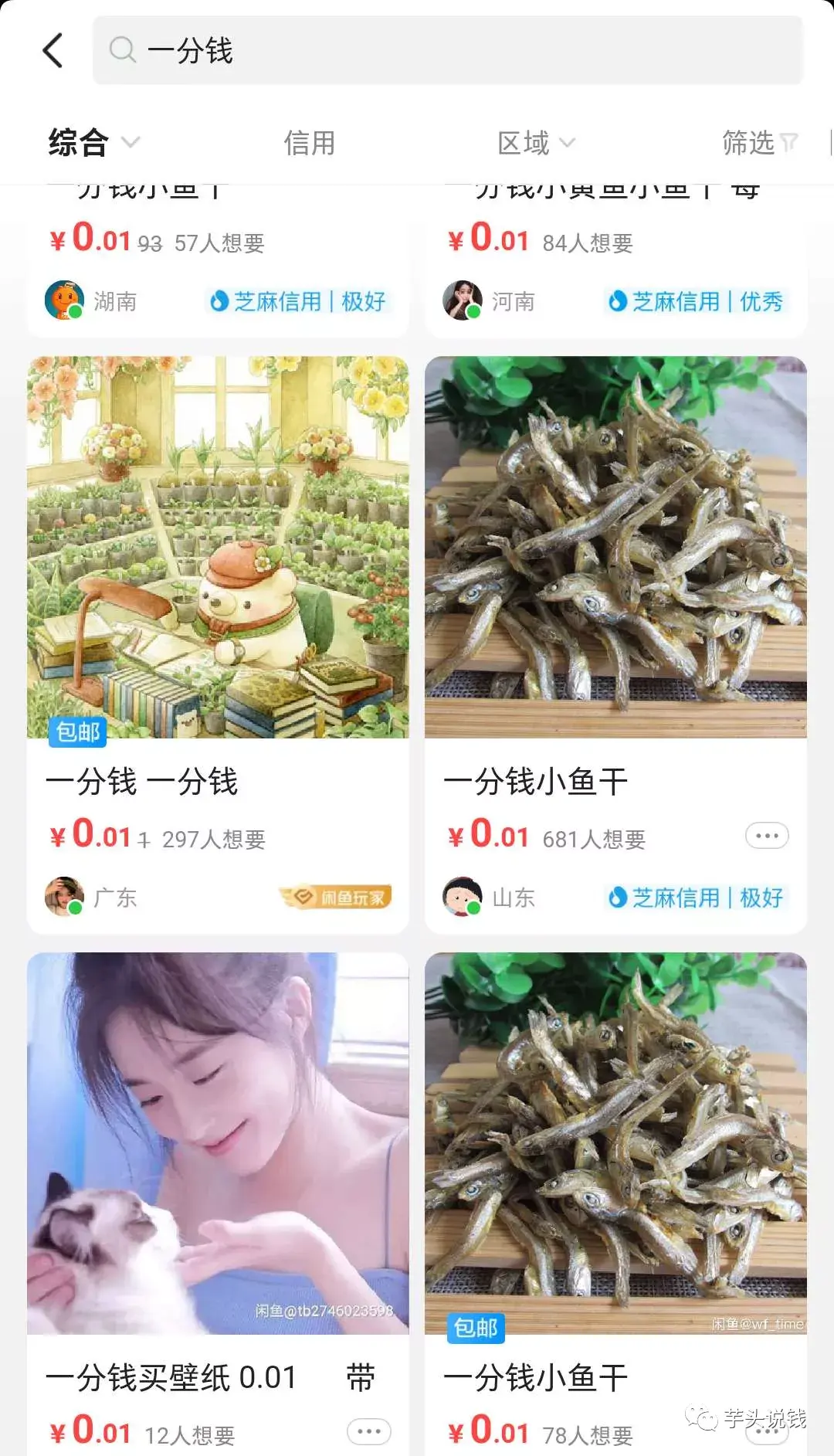Expand the 综合 sort dropdown
Viewport: 834px width, 1456px height.
(93, 143)
